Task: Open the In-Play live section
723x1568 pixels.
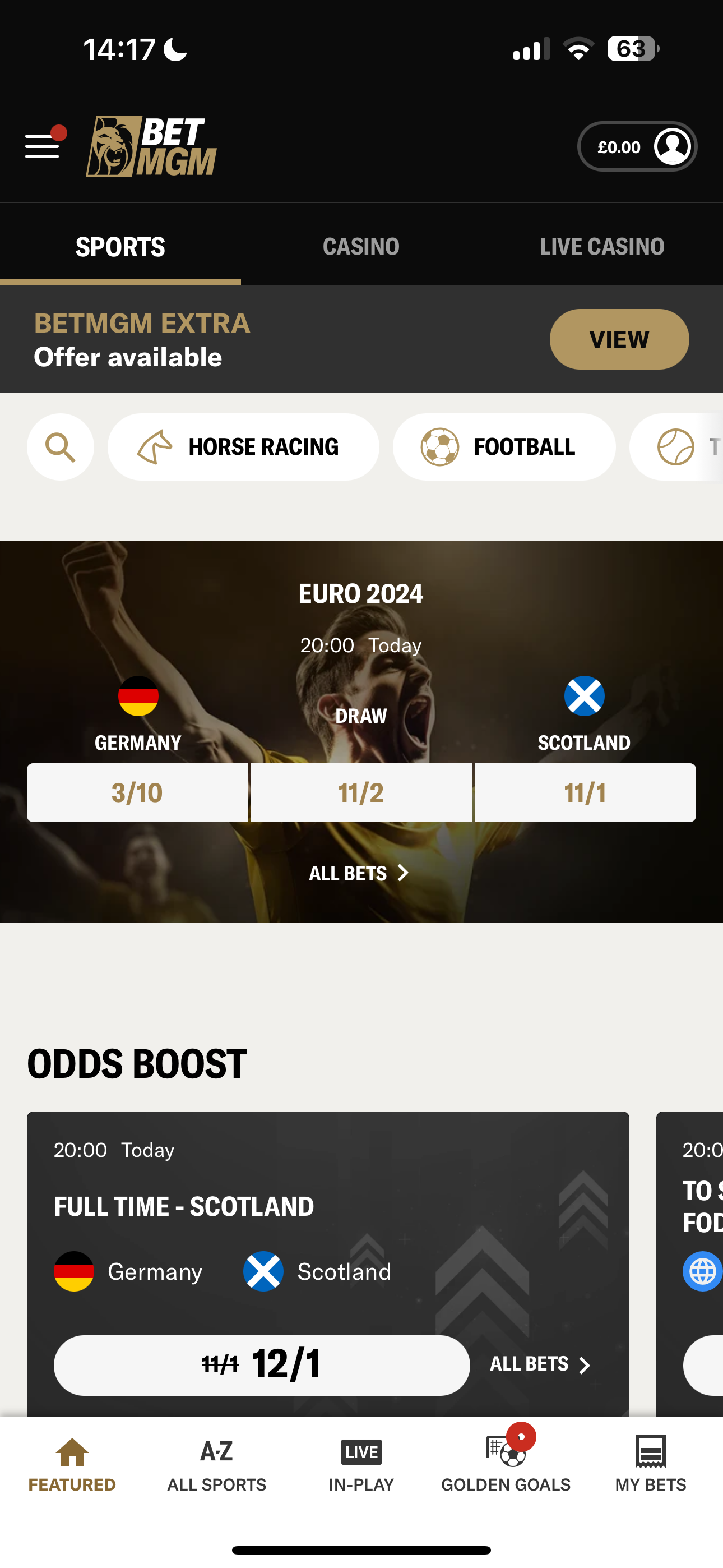Action: click(x=361, y=1464)
